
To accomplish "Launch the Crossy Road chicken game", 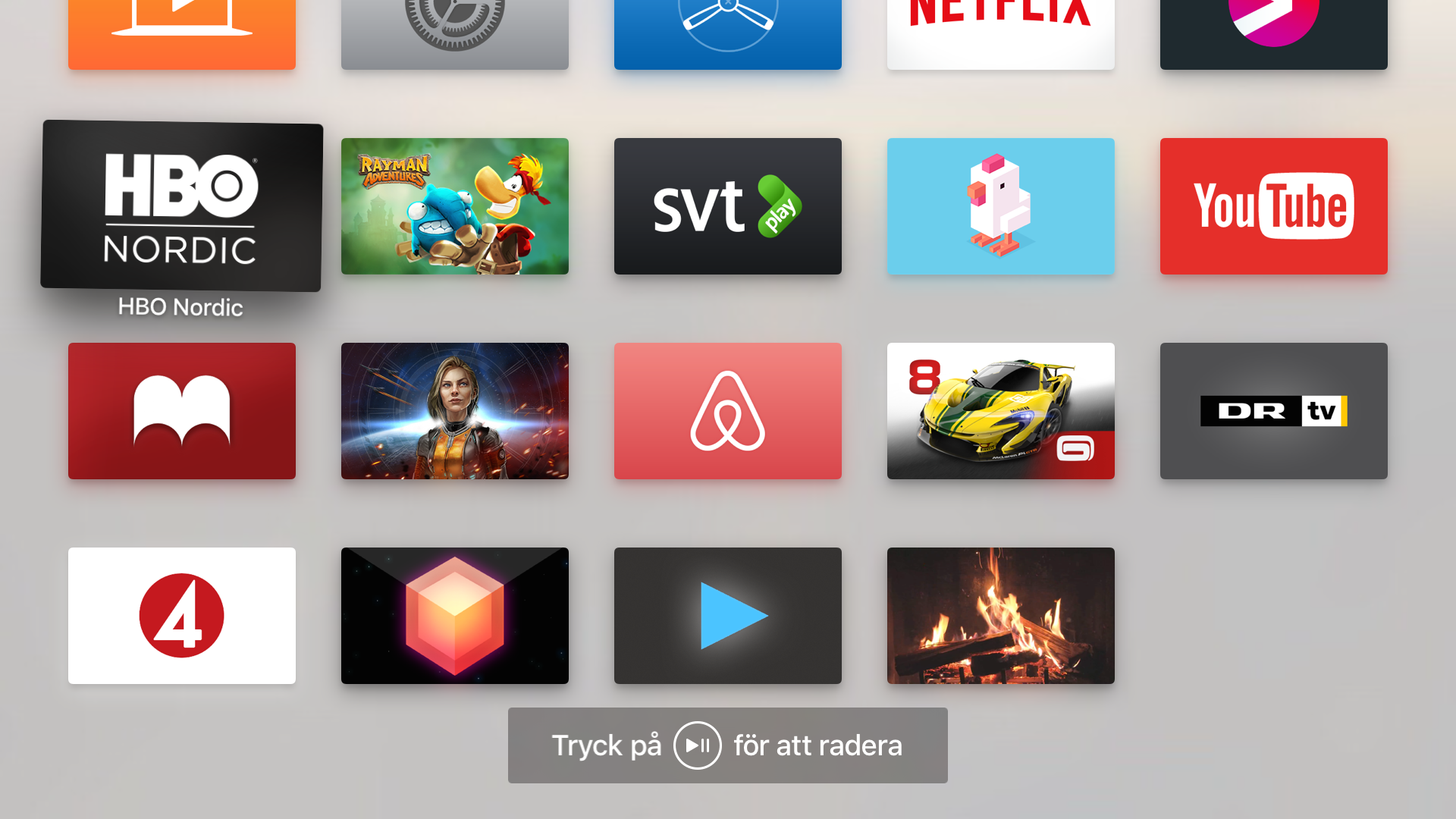I will pos(1001,206).
